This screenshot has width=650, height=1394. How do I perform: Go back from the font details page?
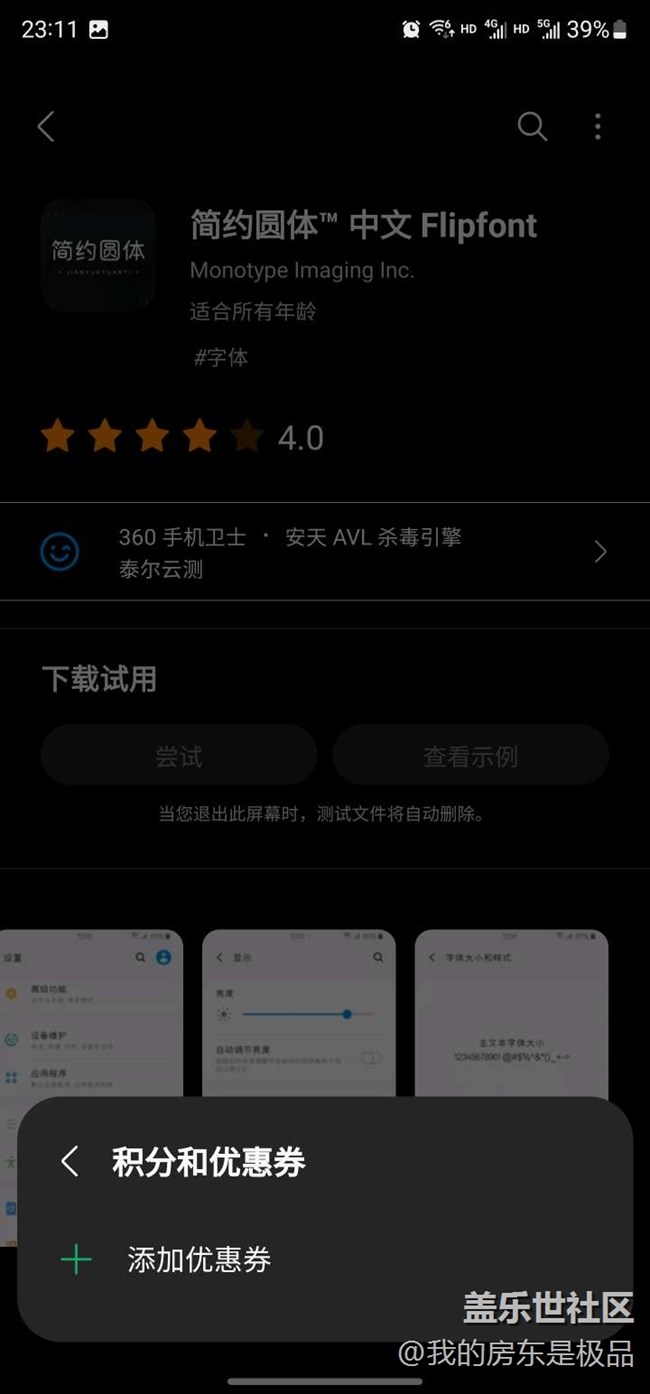coord(46,127)
